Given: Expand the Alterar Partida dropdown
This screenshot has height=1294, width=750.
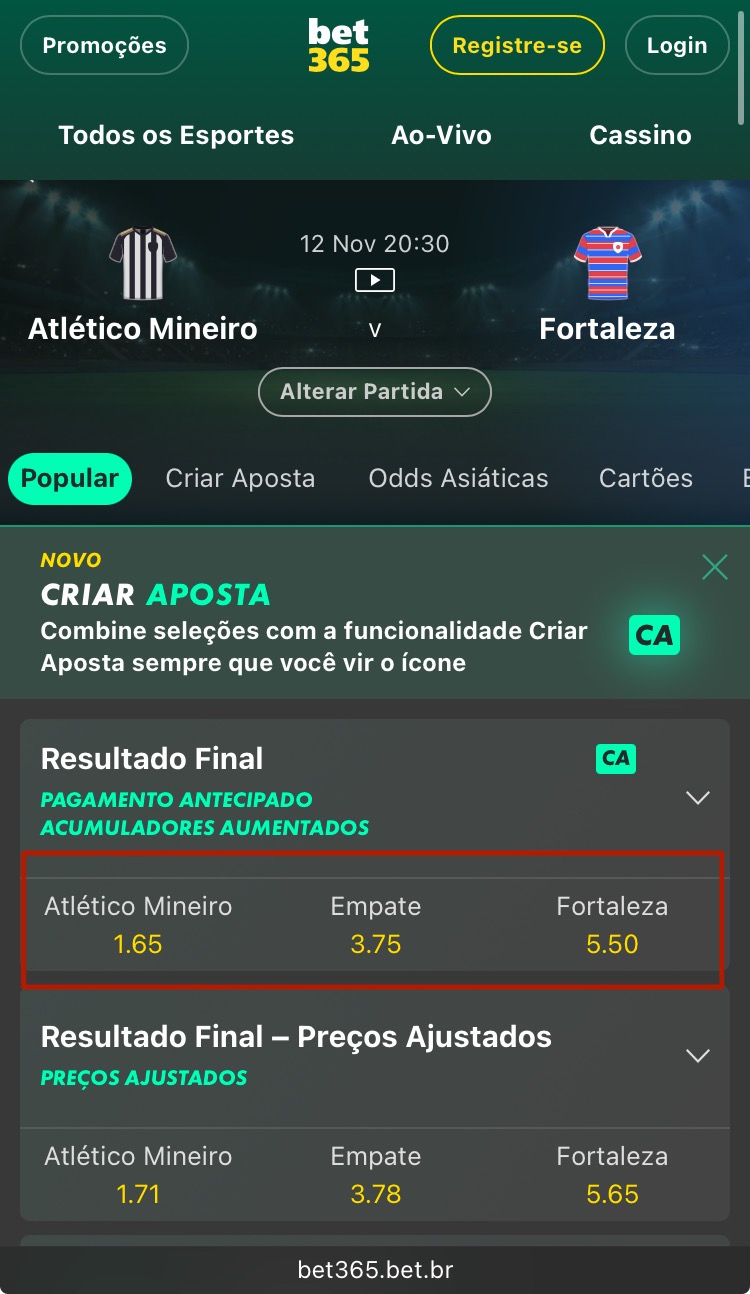Looking at the screenshot, I should (x=375, y=392).
